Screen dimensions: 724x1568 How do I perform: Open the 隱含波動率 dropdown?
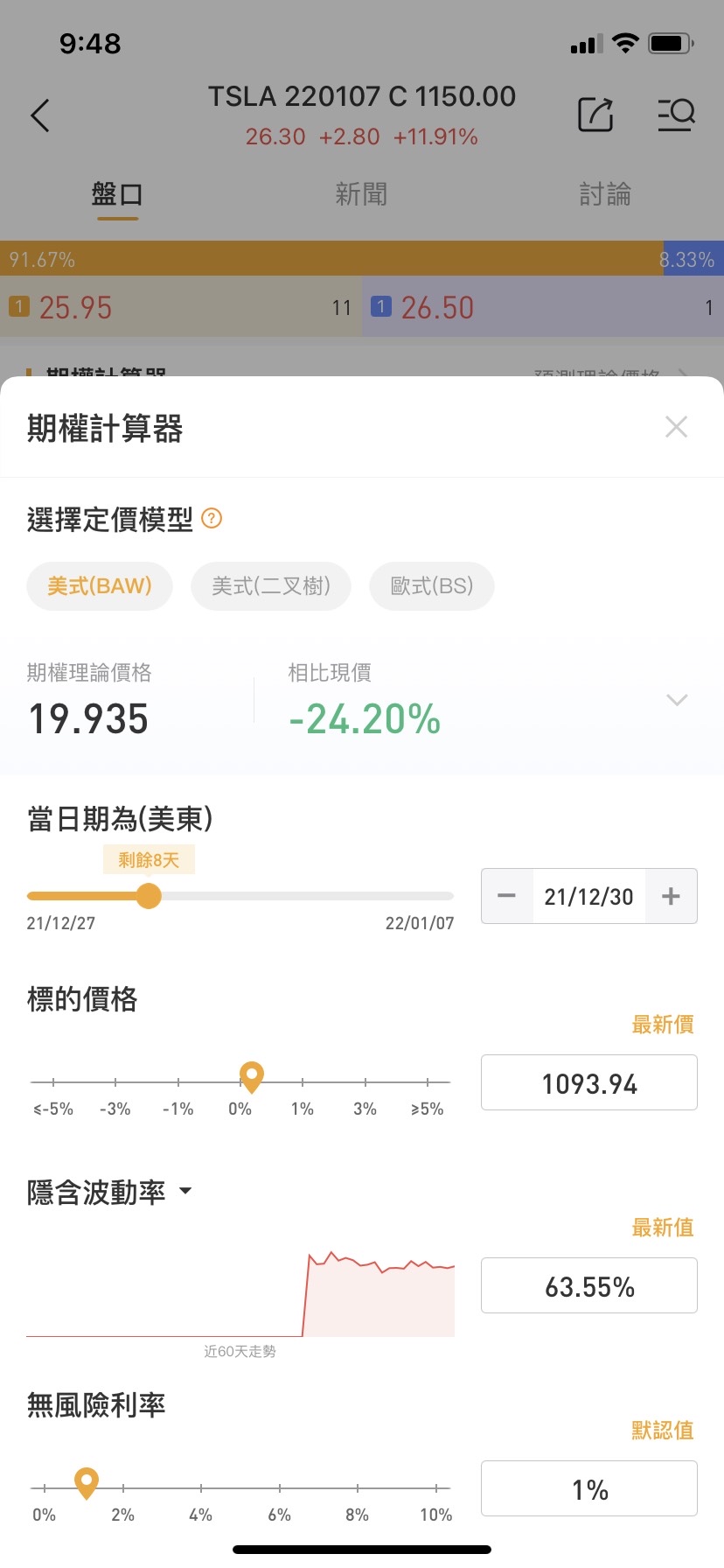click(185, 1192)
